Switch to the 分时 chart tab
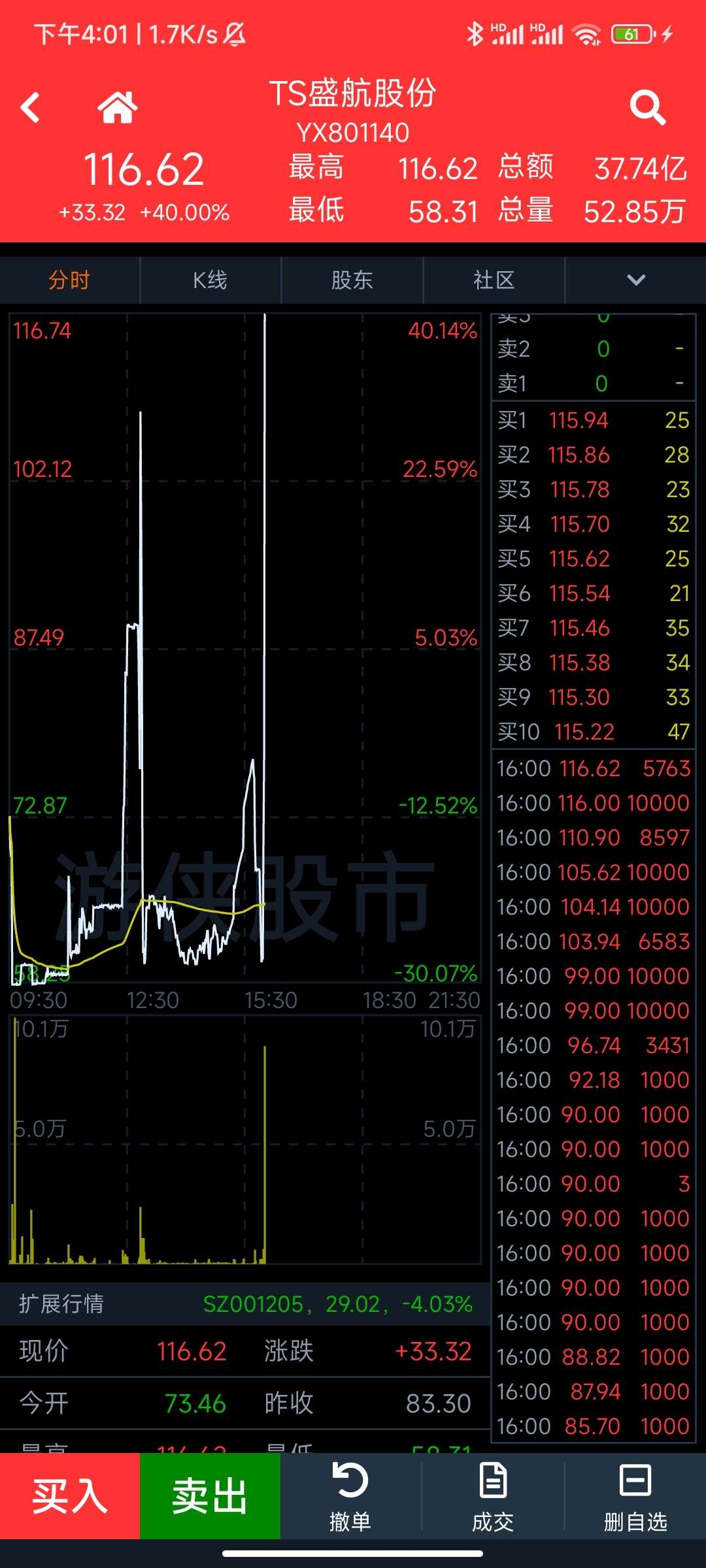This screenshot has width=706, height=1568. coord(69,280)
